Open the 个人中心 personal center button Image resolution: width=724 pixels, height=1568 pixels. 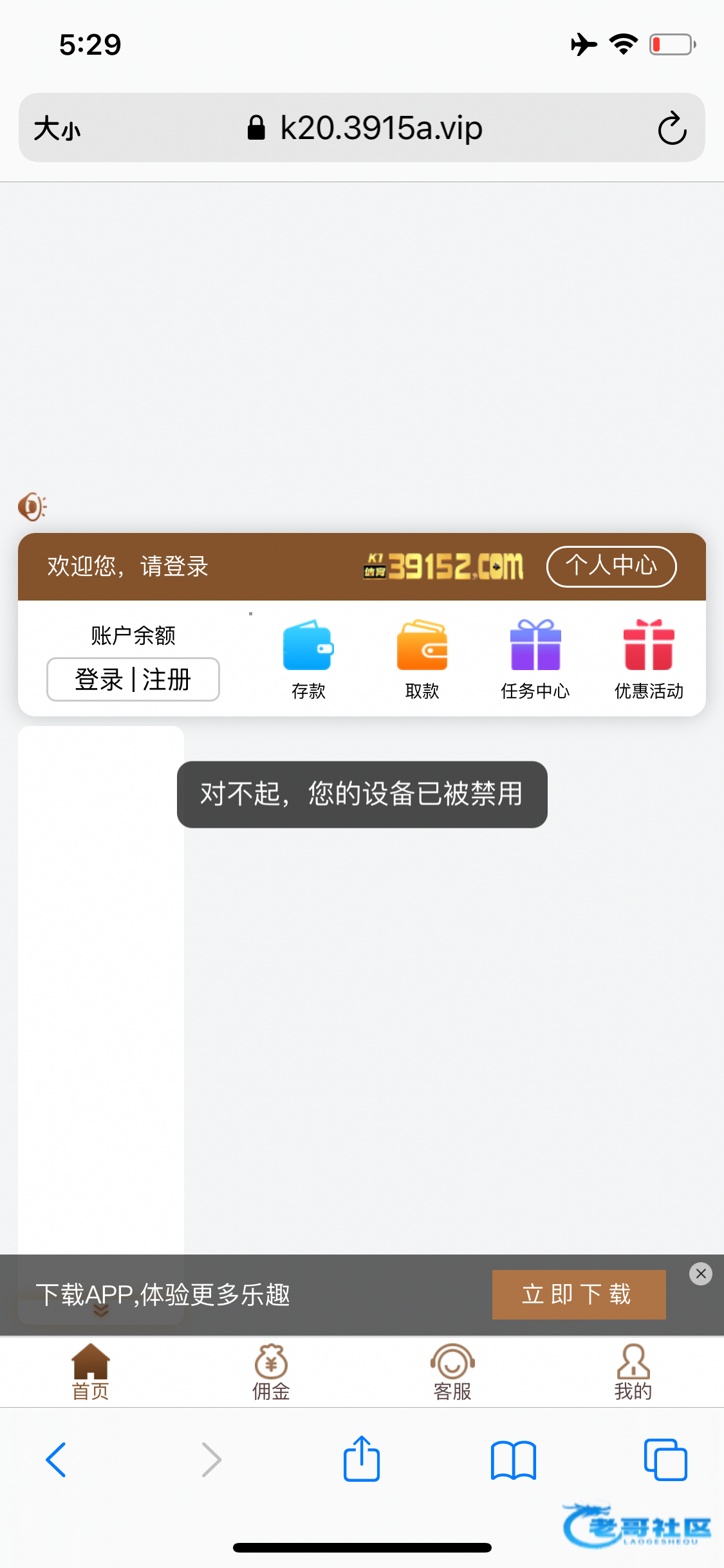[611, 566]
